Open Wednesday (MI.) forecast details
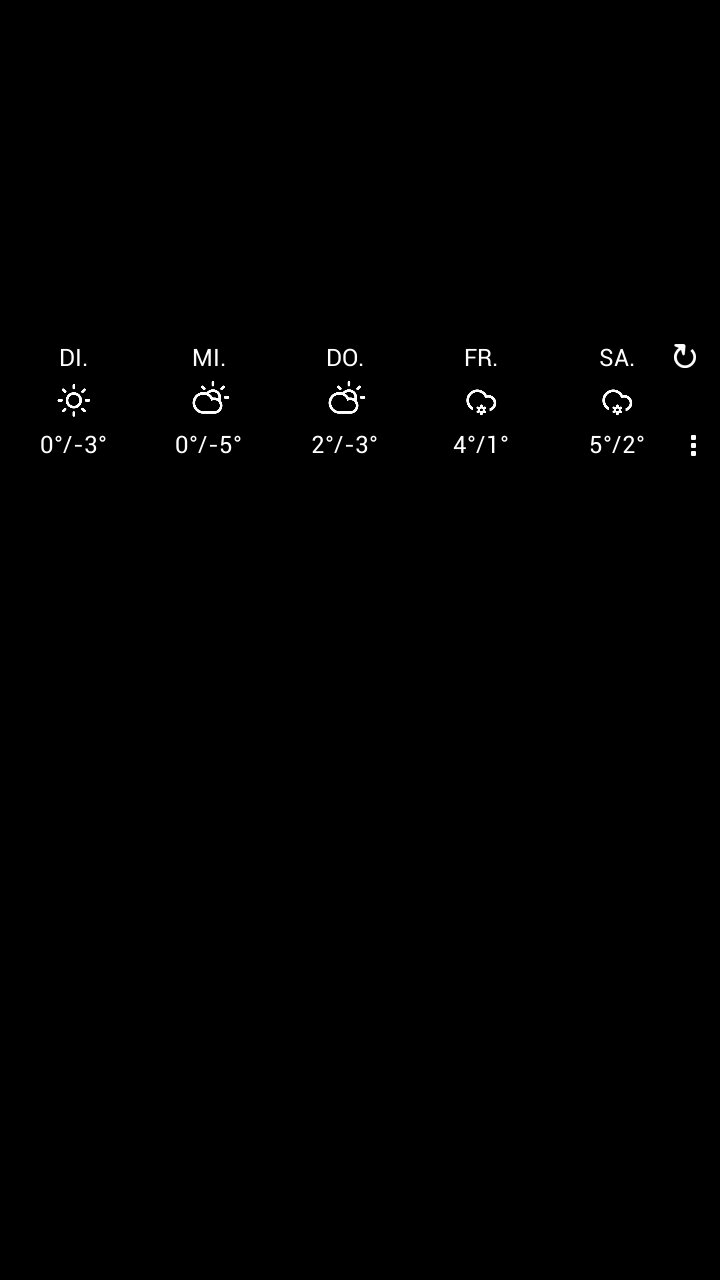The image size is (720, 1280). point(209,401)
